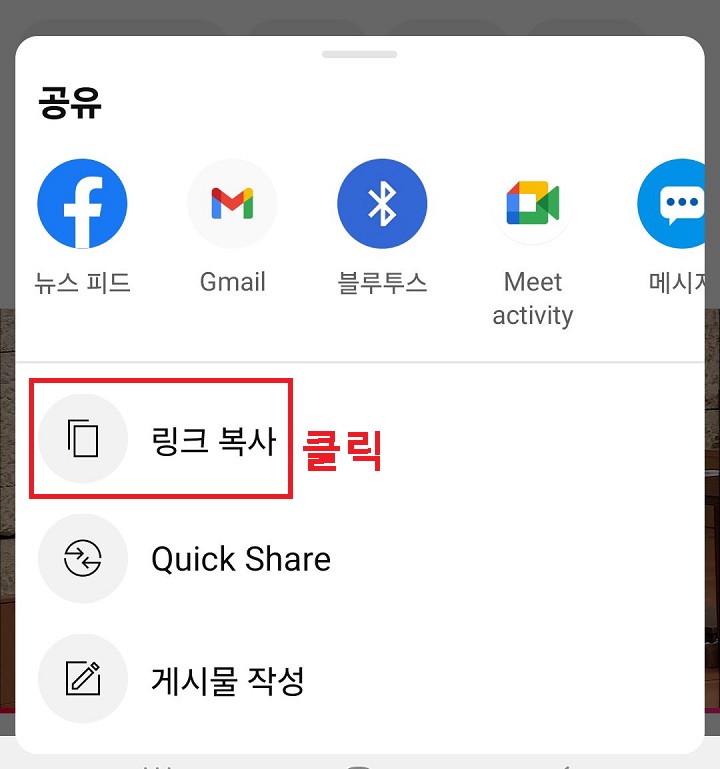This screenshot has width=720, height=769.
Task: Share via the 블루투스 Bluetooth icon
Action: point(382,202)
